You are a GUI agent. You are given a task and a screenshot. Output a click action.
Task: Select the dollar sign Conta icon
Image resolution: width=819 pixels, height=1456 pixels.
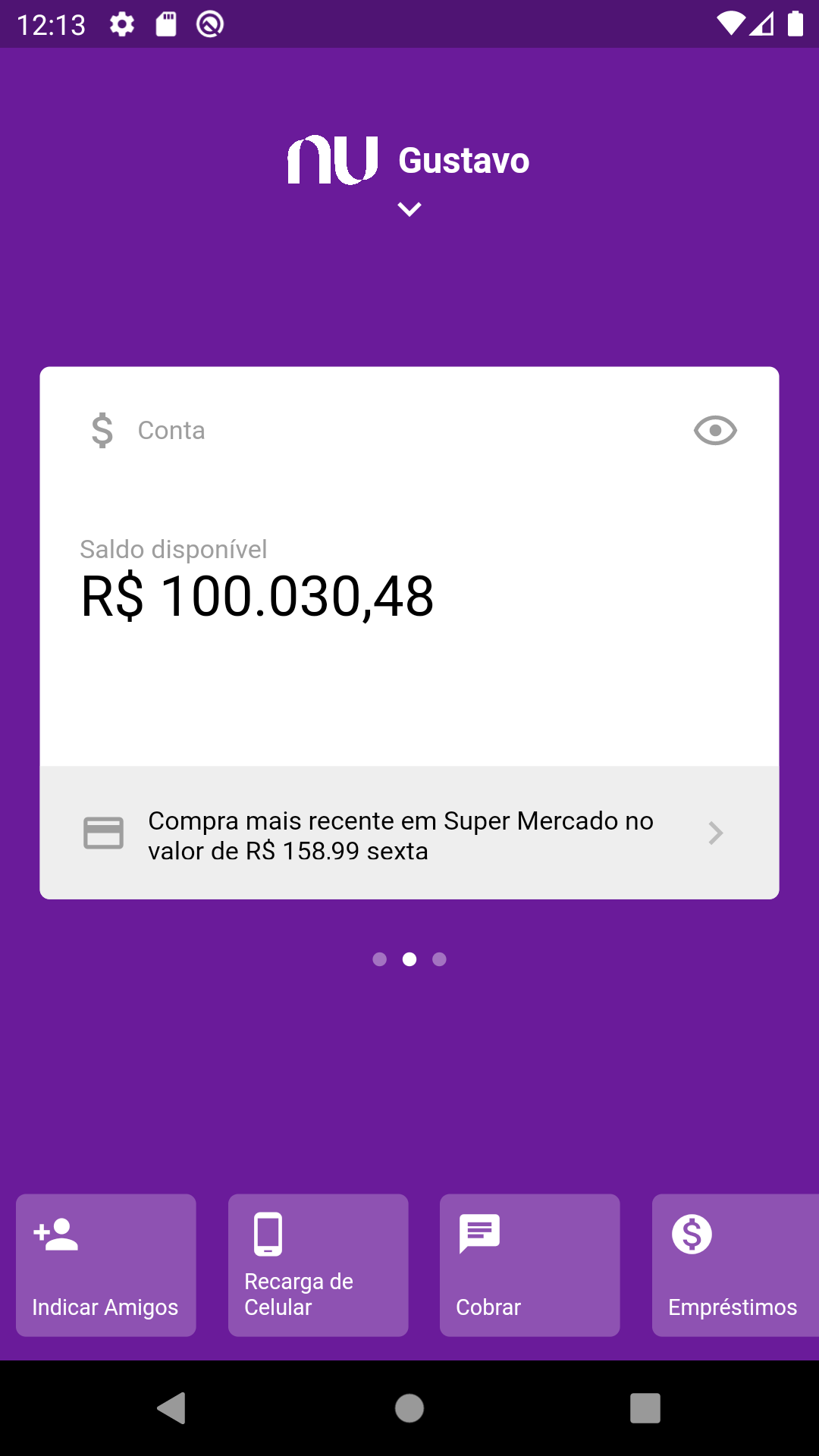pyautogui.click(x=102, y=430)
